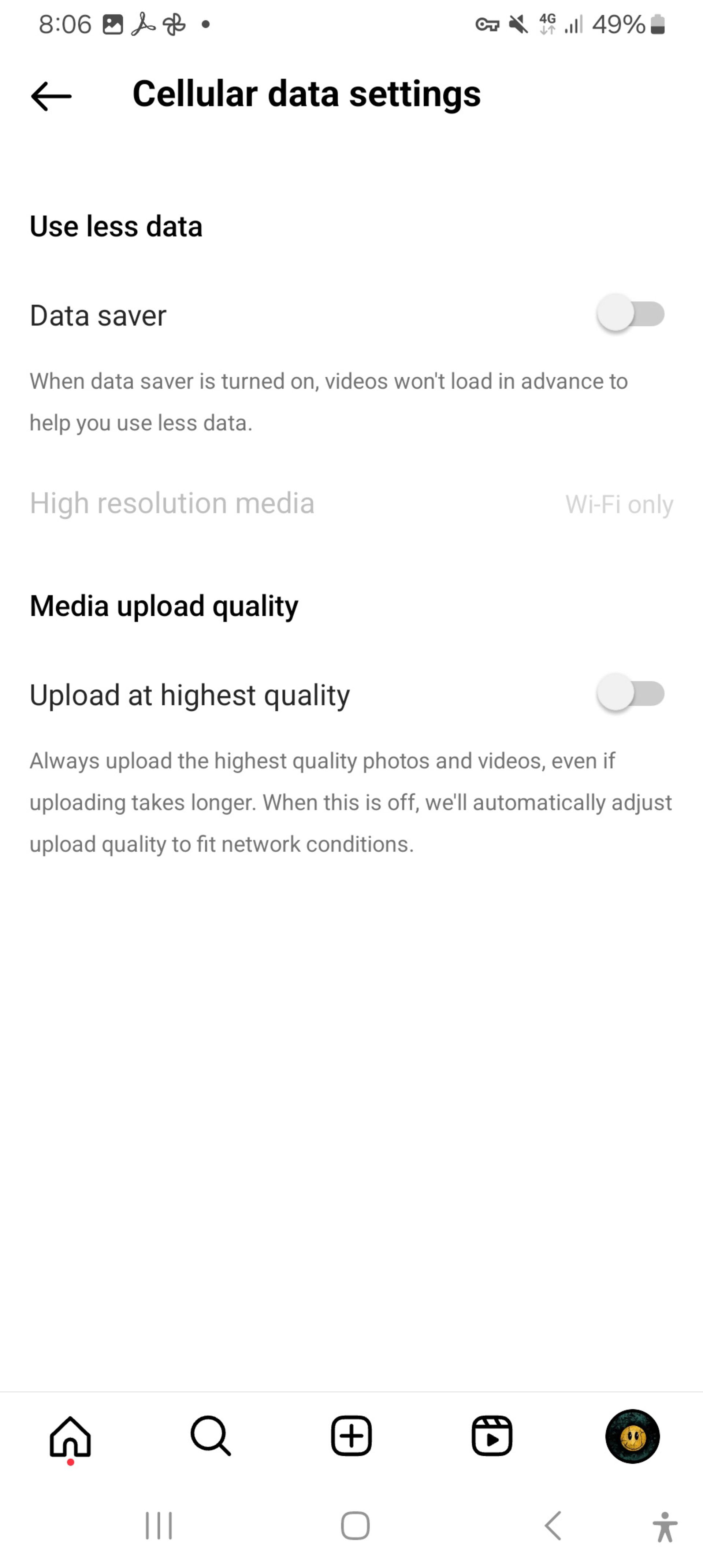Image resolution: width=703 pixels, height=1568 pixels.
Task: Tap the system home button
Action: [x=355, y=1526]
